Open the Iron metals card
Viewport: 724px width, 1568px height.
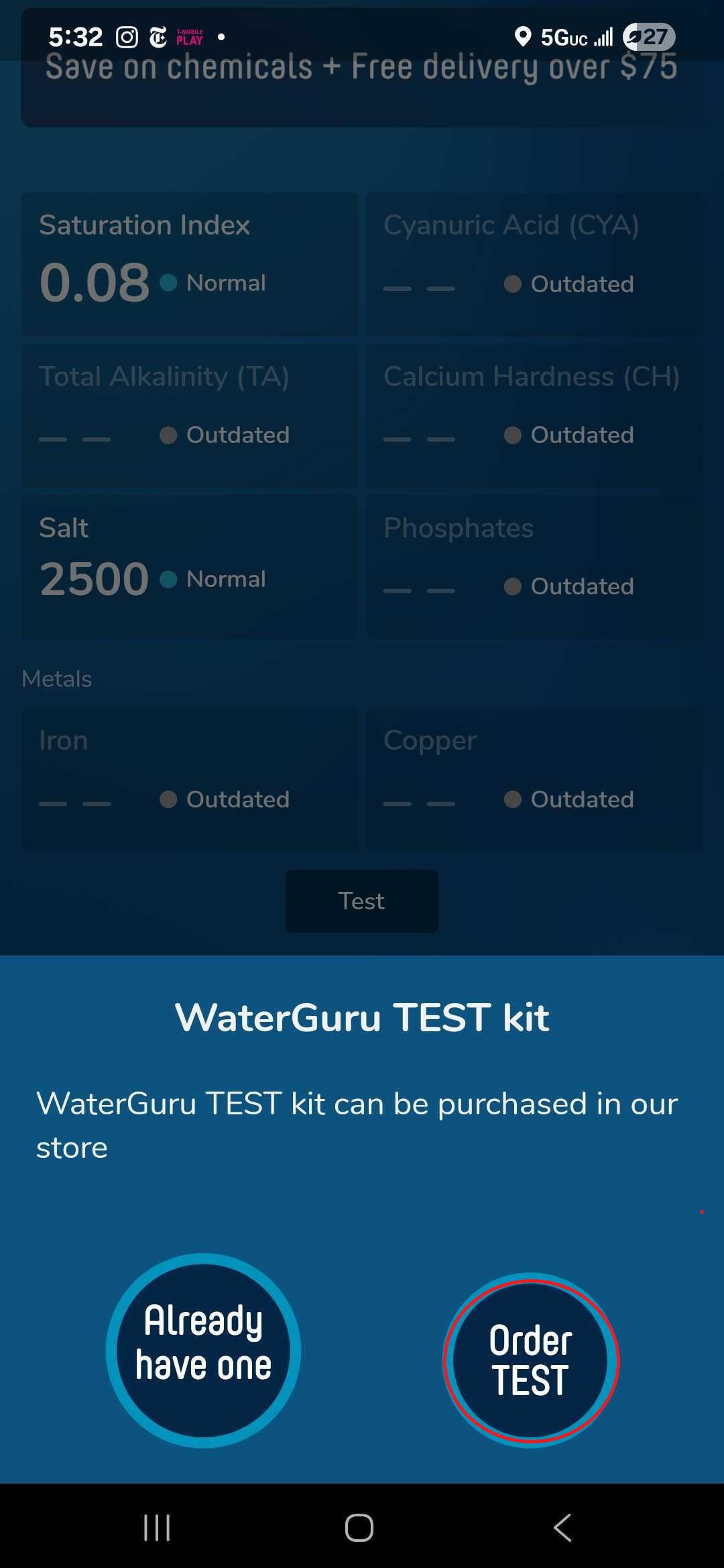190,777
